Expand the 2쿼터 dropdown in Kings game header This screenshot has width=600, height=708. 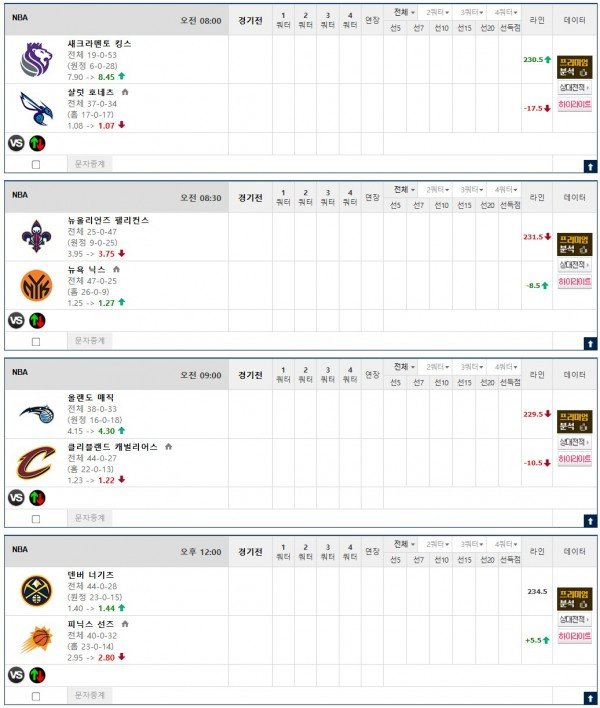pos(439,12)
